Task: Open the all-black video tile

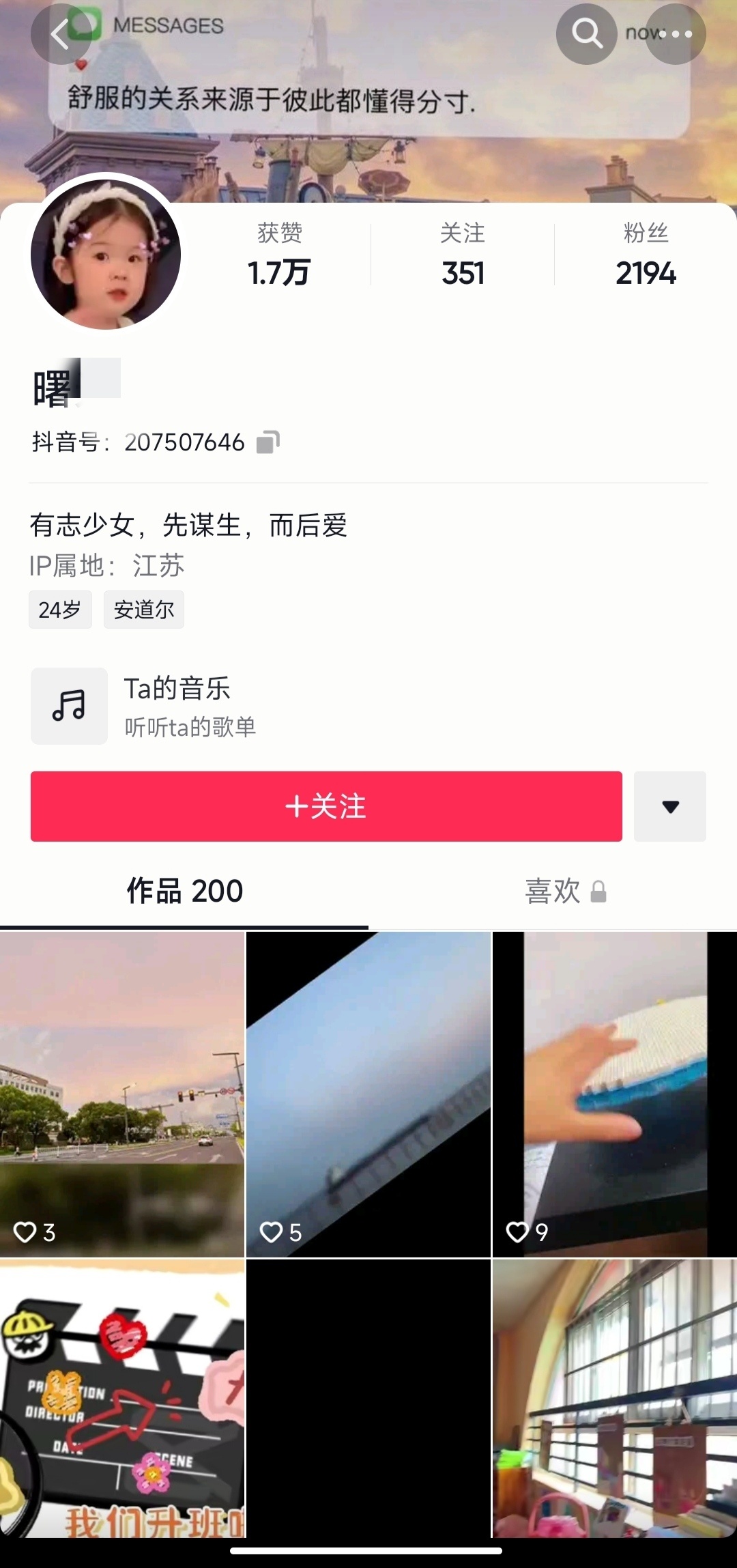Action: tap(369, 1398)
